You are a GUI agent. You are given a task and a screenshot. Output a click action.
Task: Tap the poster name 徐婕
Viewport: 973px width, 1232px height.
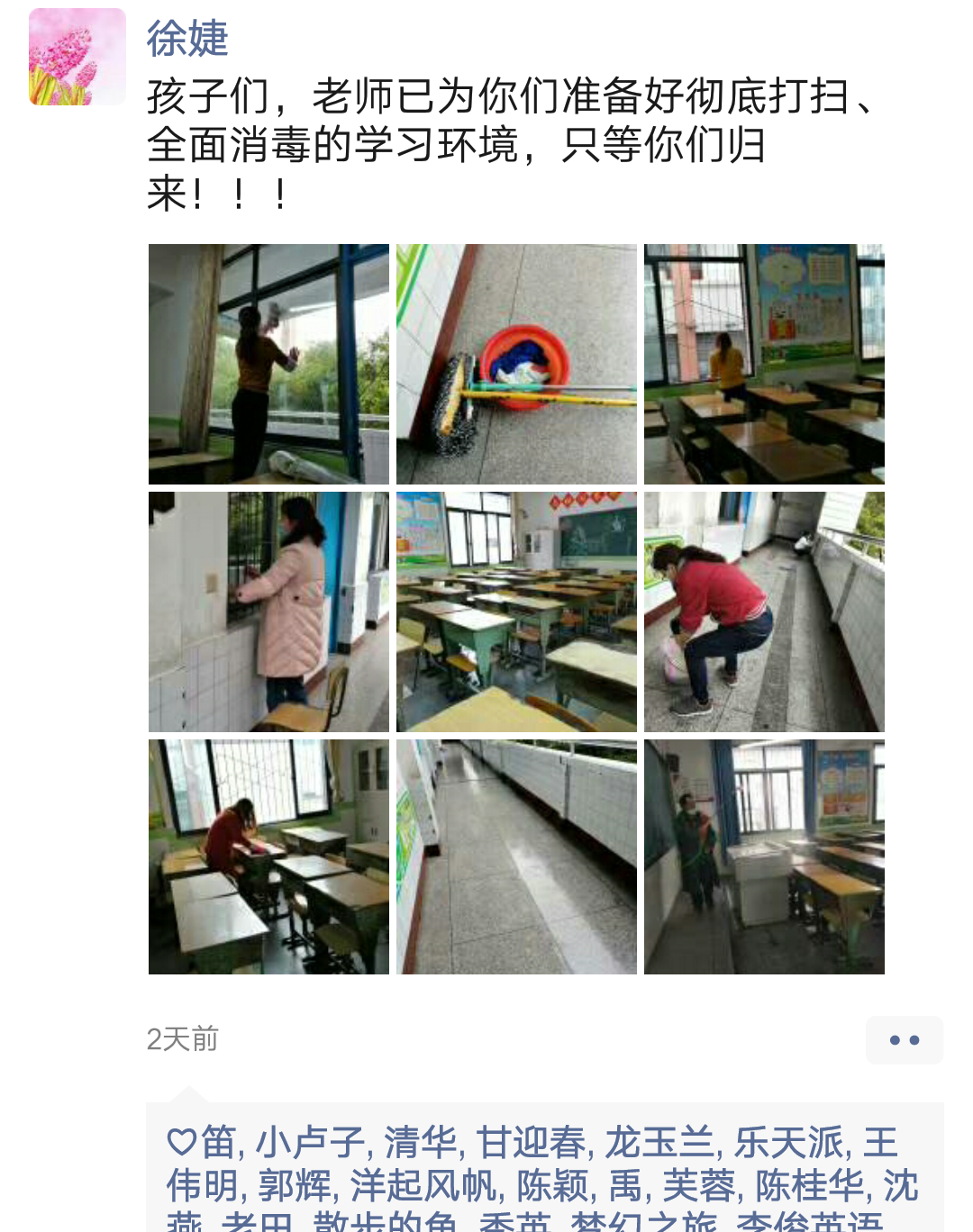187,39
